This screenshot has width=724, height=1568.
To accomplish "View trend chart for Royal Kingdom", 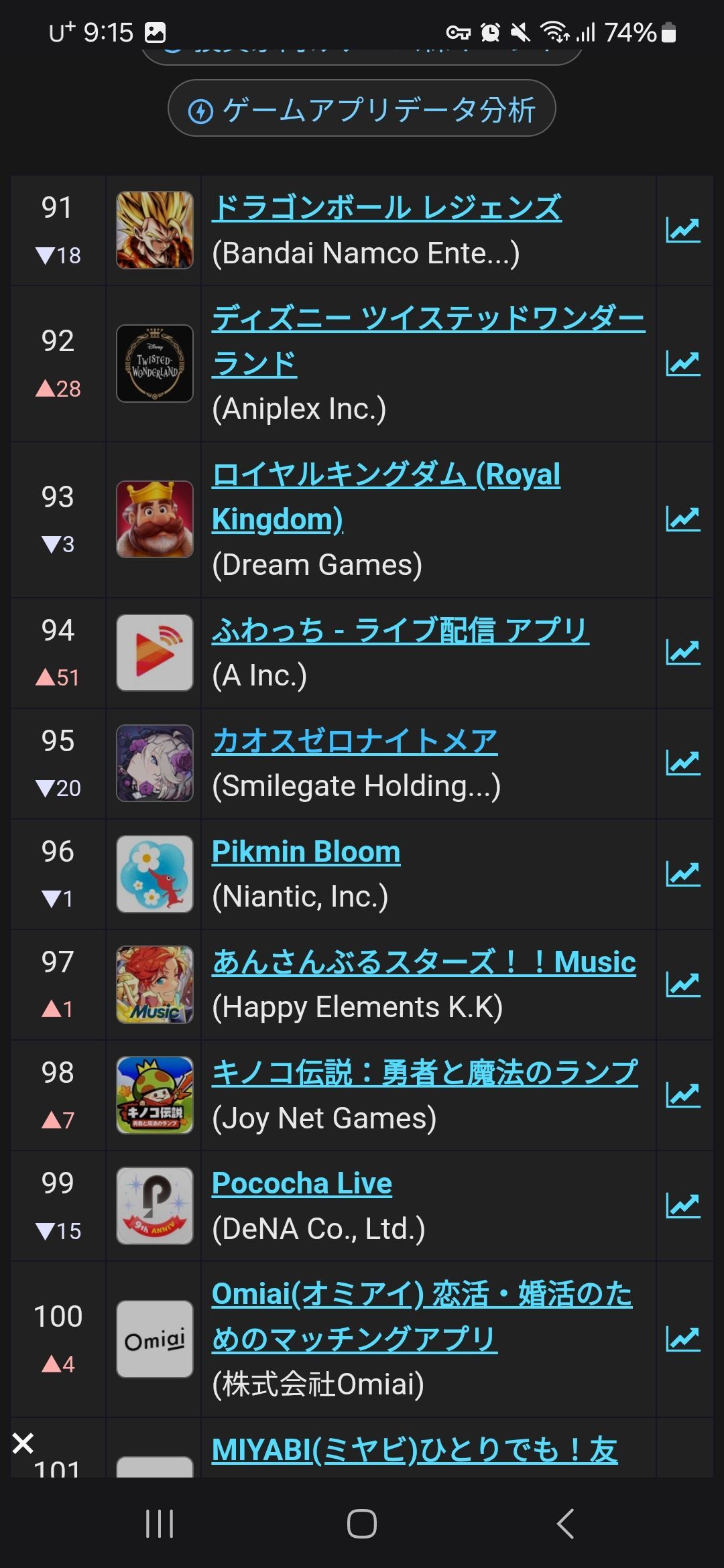I will (682, 519).
